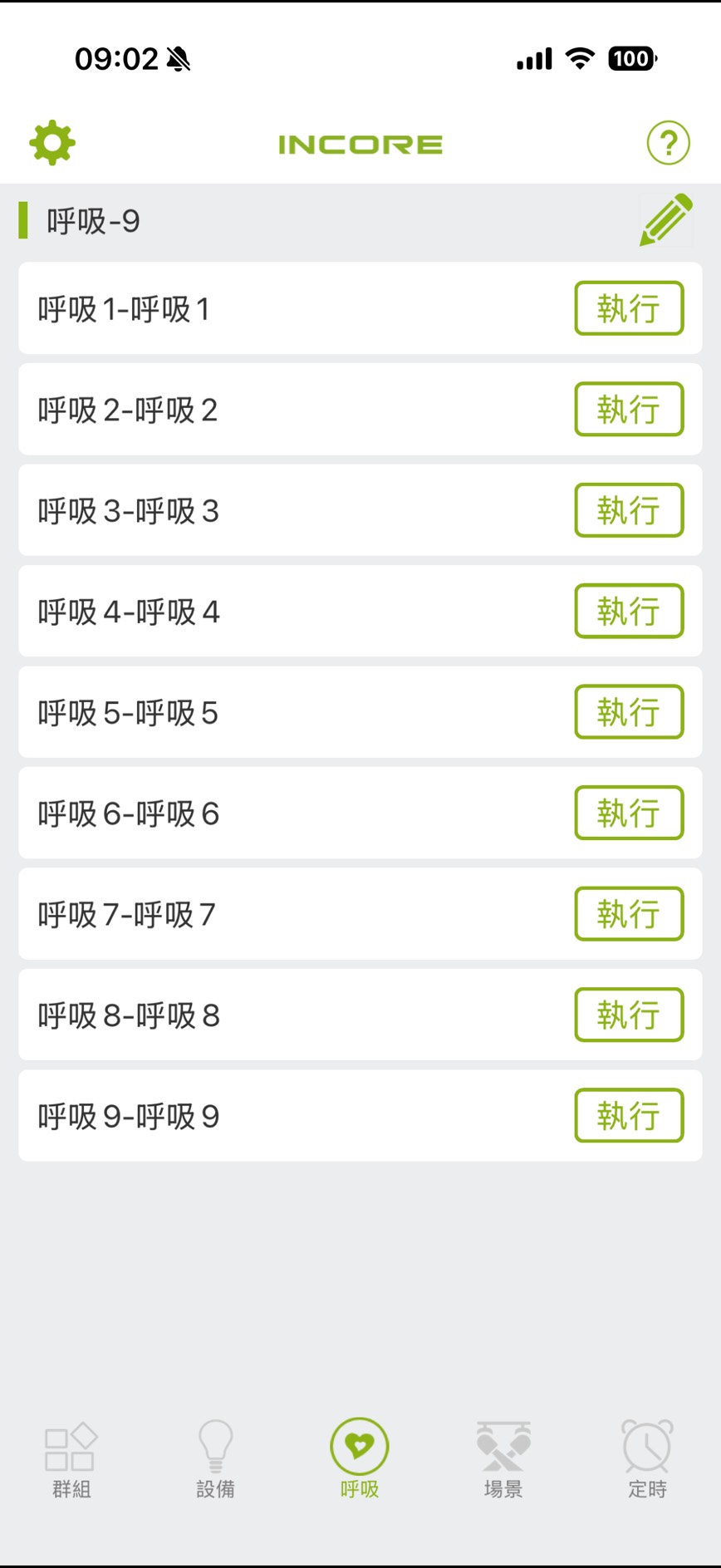Screen dimensions: 721x1568
Task: Run 呼吸 5 via its 執行 button
Action: (629, 712)
